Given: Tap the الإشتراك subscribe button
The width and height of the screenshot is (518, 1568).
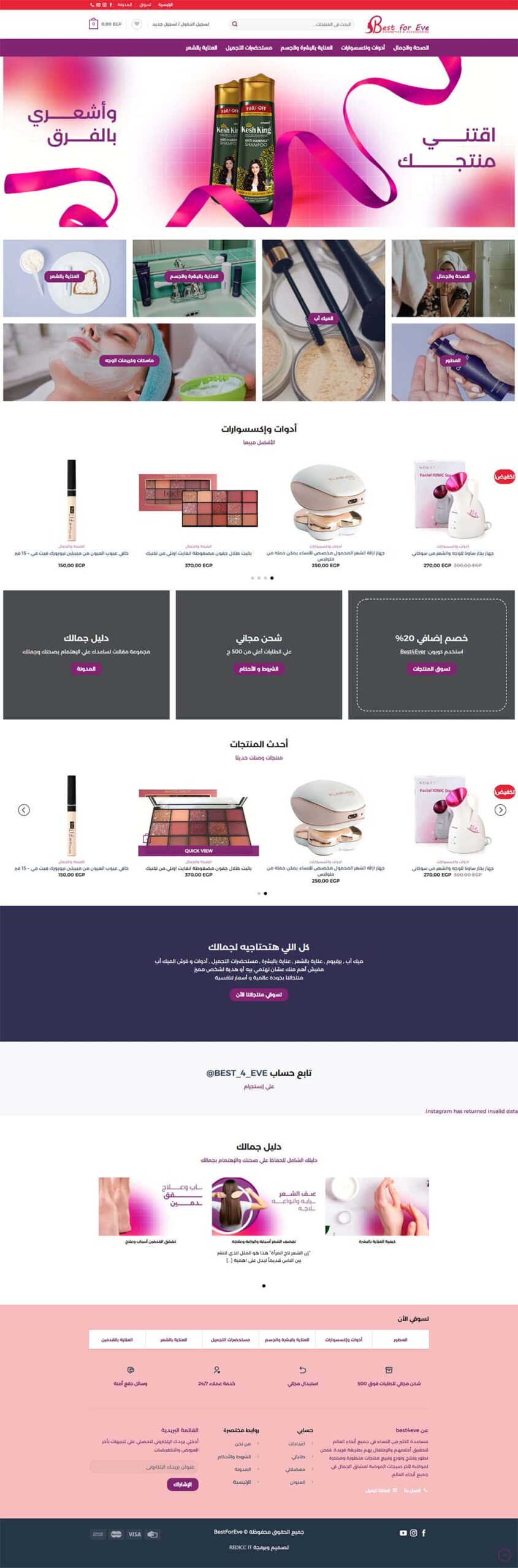Looking at the screenshot, I should point(182,1484).
